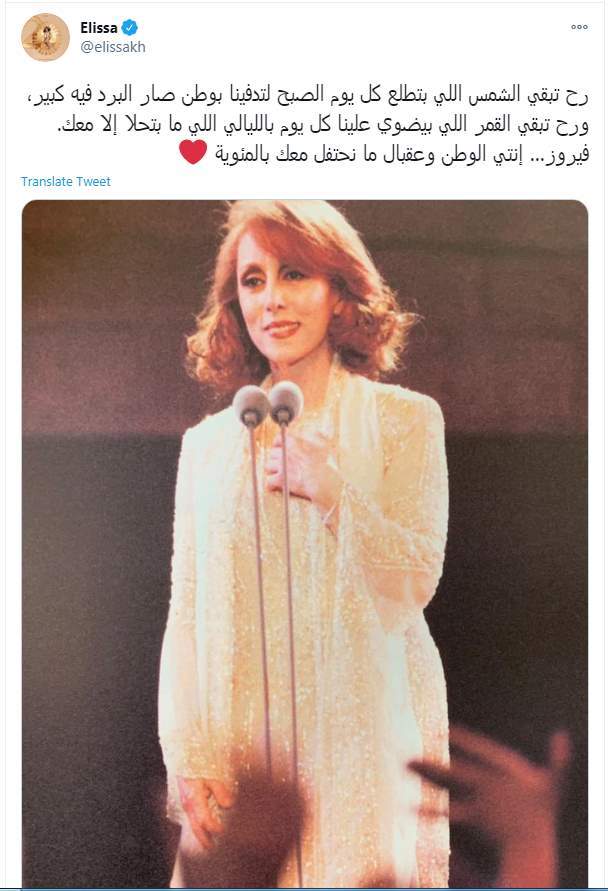
Task: Open Elissa's profile picture
Action: [x=46, y=38]
